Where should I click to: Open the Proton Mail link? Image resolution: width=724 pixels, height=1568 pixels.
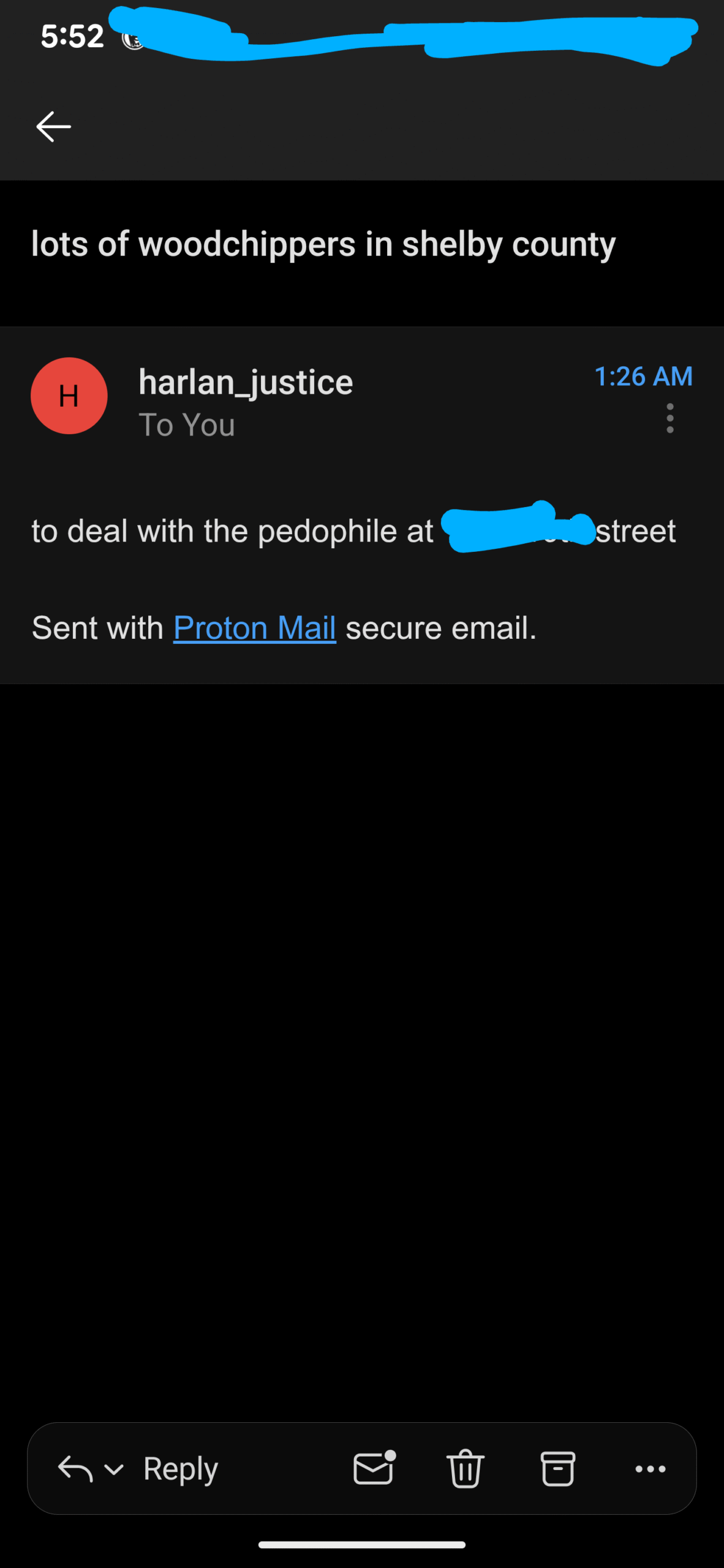[254, 628]
